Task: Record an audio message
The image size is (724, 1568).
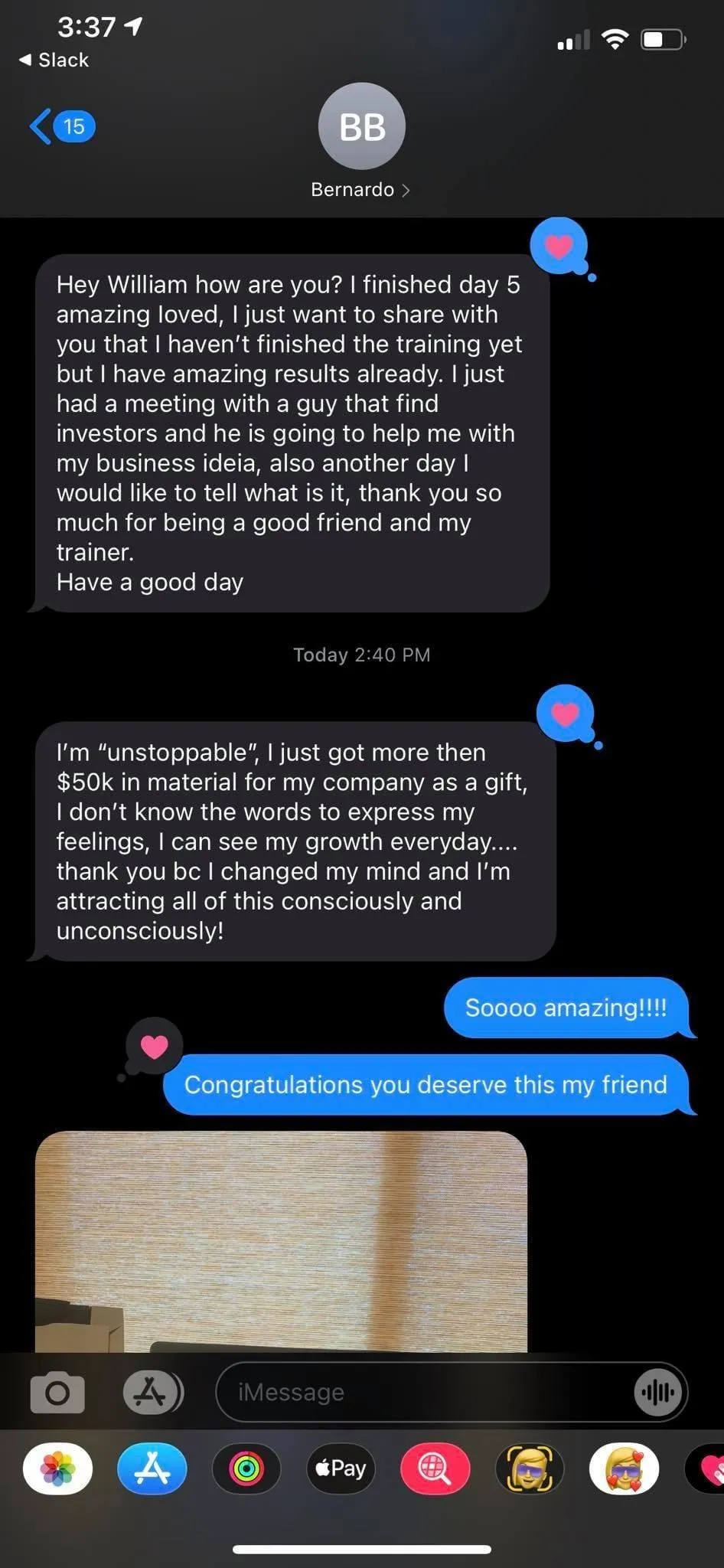Action: pos(657,1392)
